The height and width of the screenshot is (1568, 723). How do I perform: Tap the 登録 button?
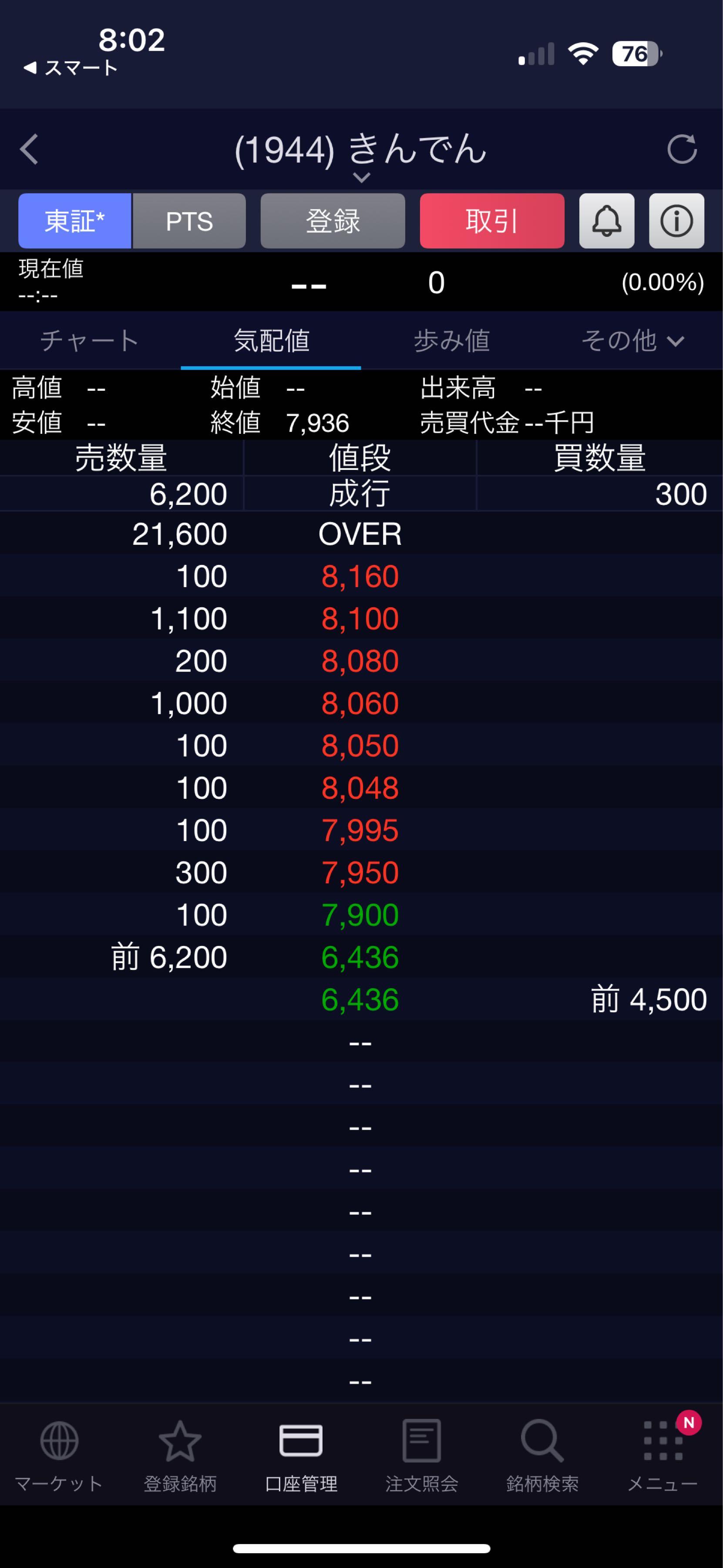pos(333,221)
